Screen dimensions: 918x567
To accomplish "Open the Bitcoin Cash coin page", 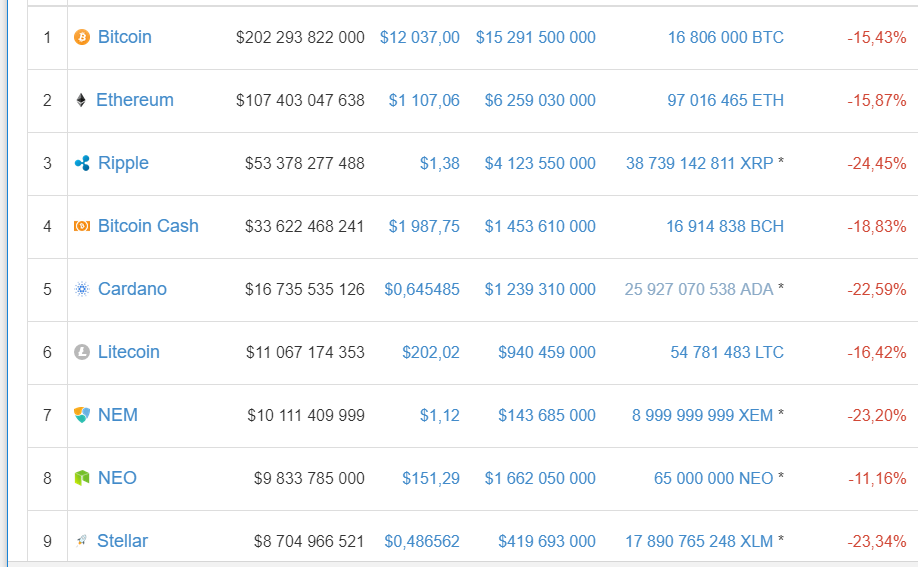I will coord(148,226).
